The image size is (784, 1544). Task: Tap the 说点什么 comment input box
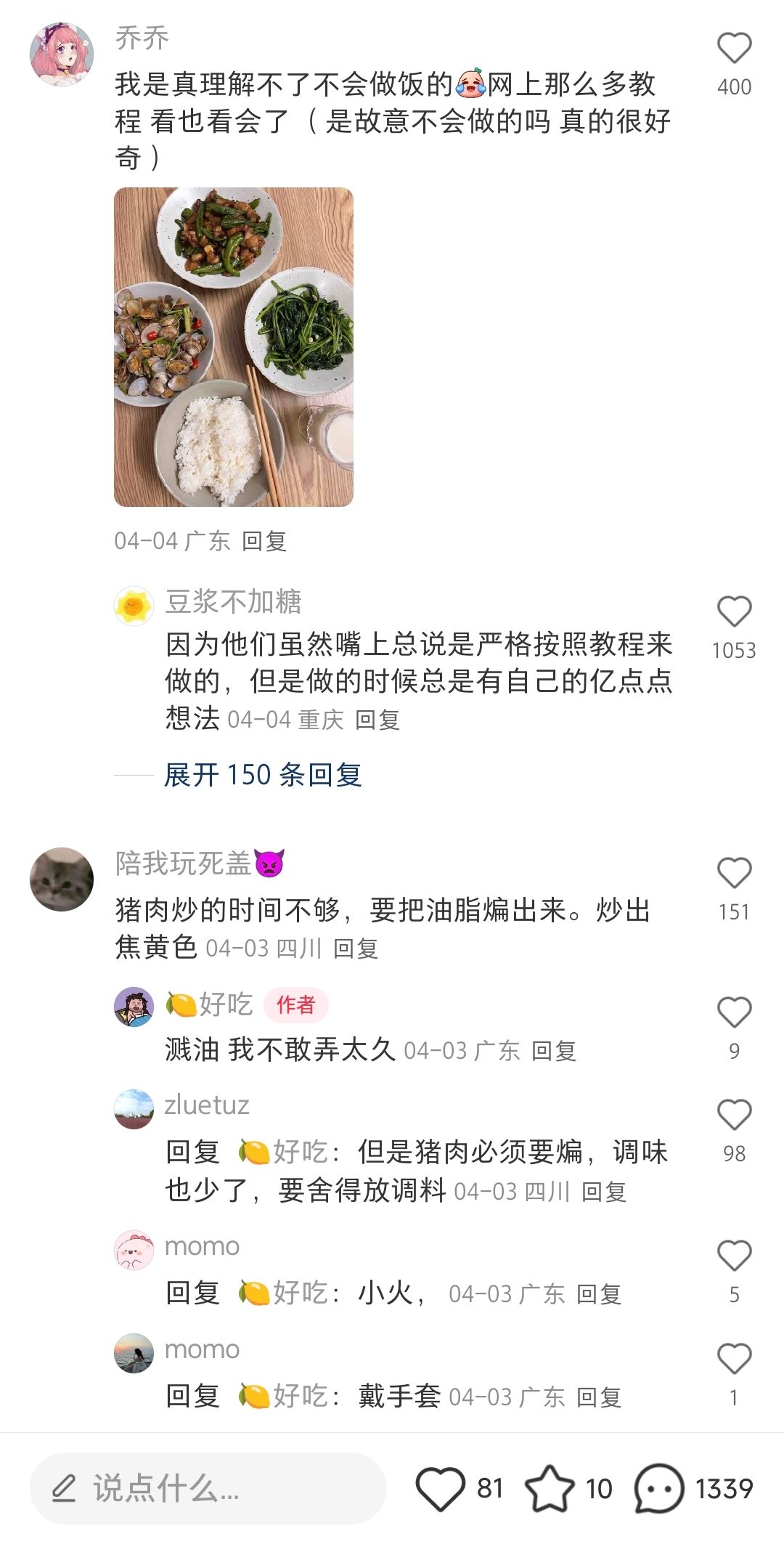point(208,1489)
